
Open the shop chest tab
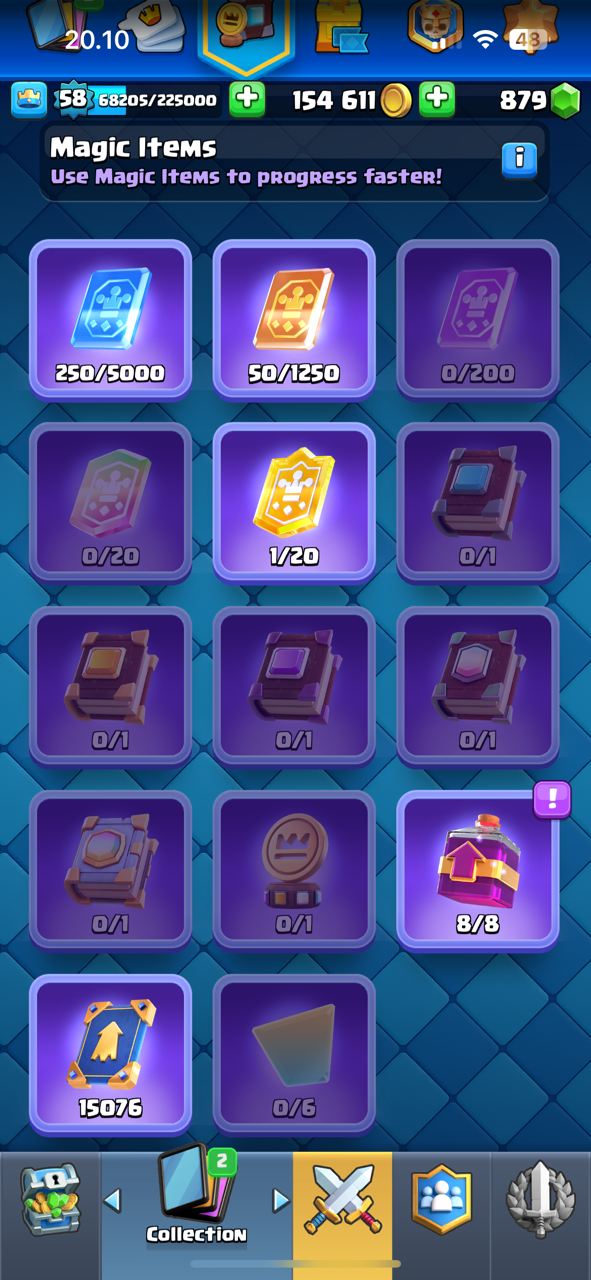coord(50,1200)
